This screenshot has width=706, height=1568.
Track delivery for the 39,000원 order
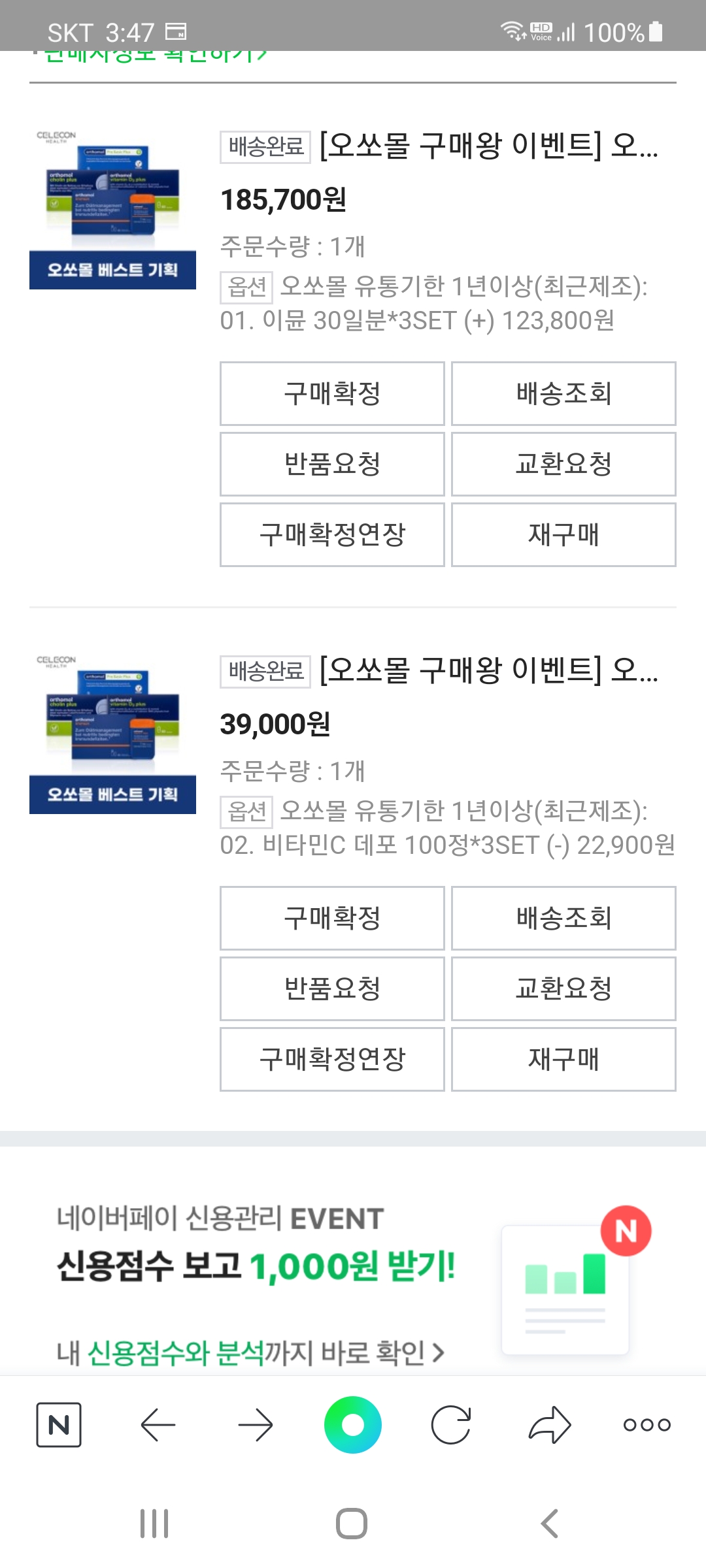click(x=563, y=918)
